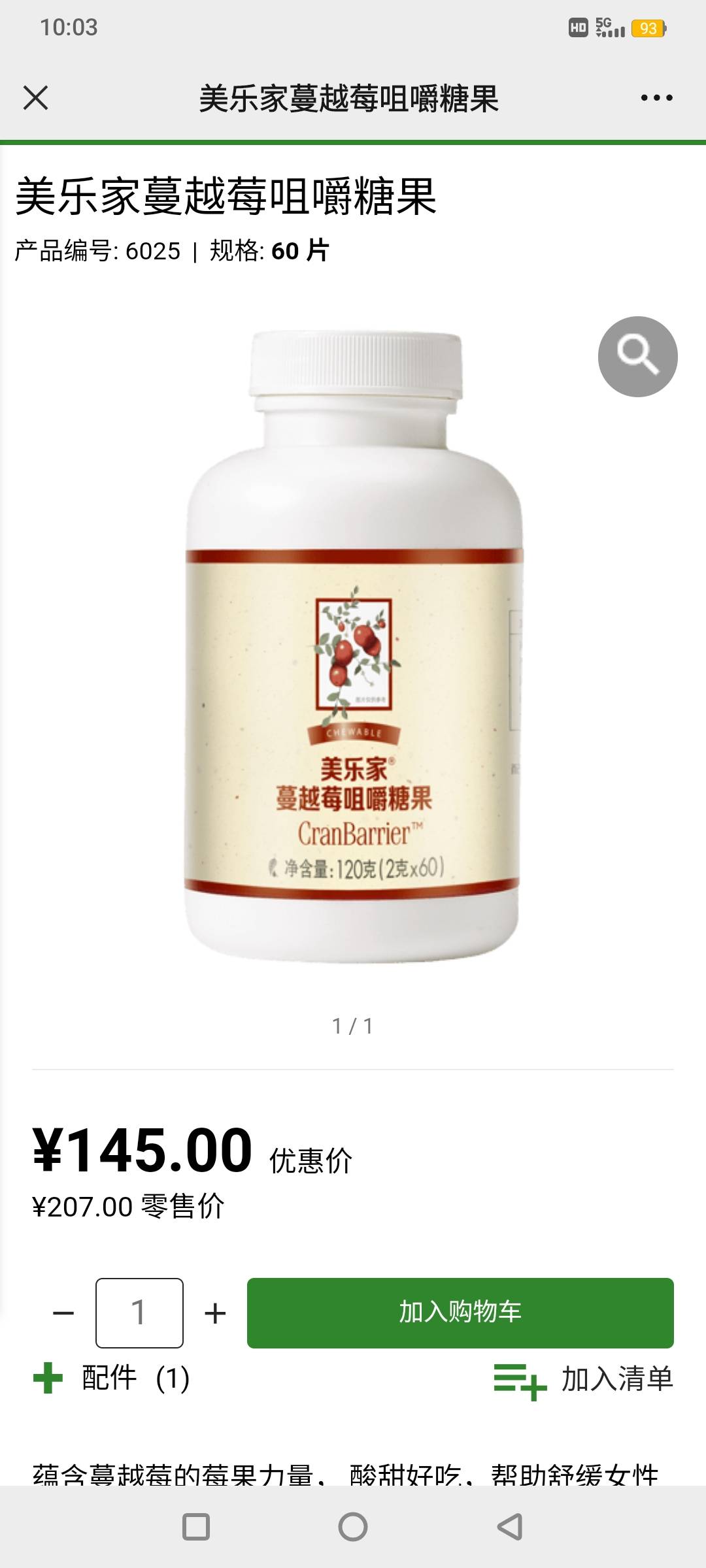
Task: Select the quantity input field
Action: (139, 1313)
